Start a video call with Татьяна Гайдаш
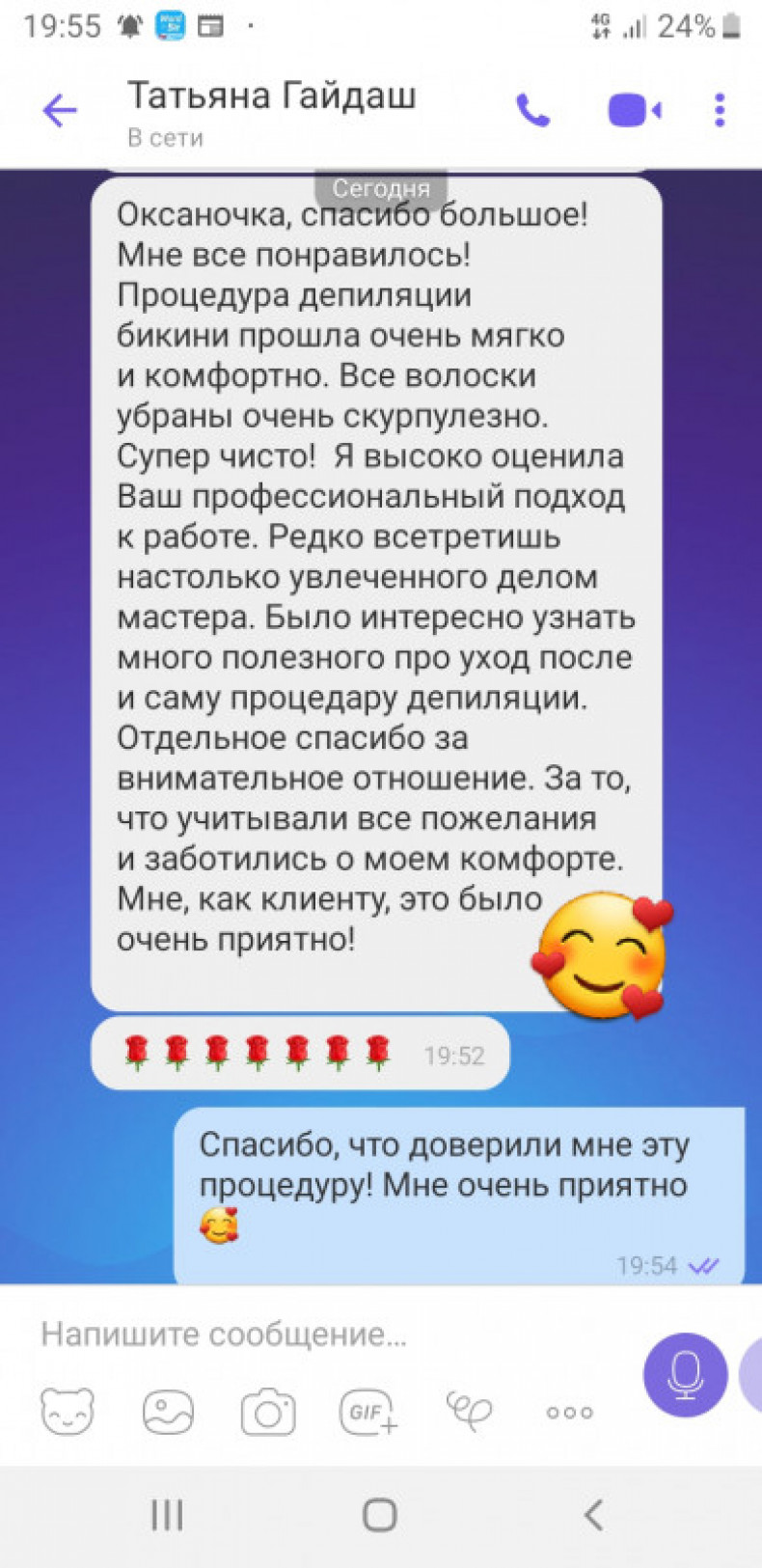Screen dimensions: 762x1568 click(634, 111)
